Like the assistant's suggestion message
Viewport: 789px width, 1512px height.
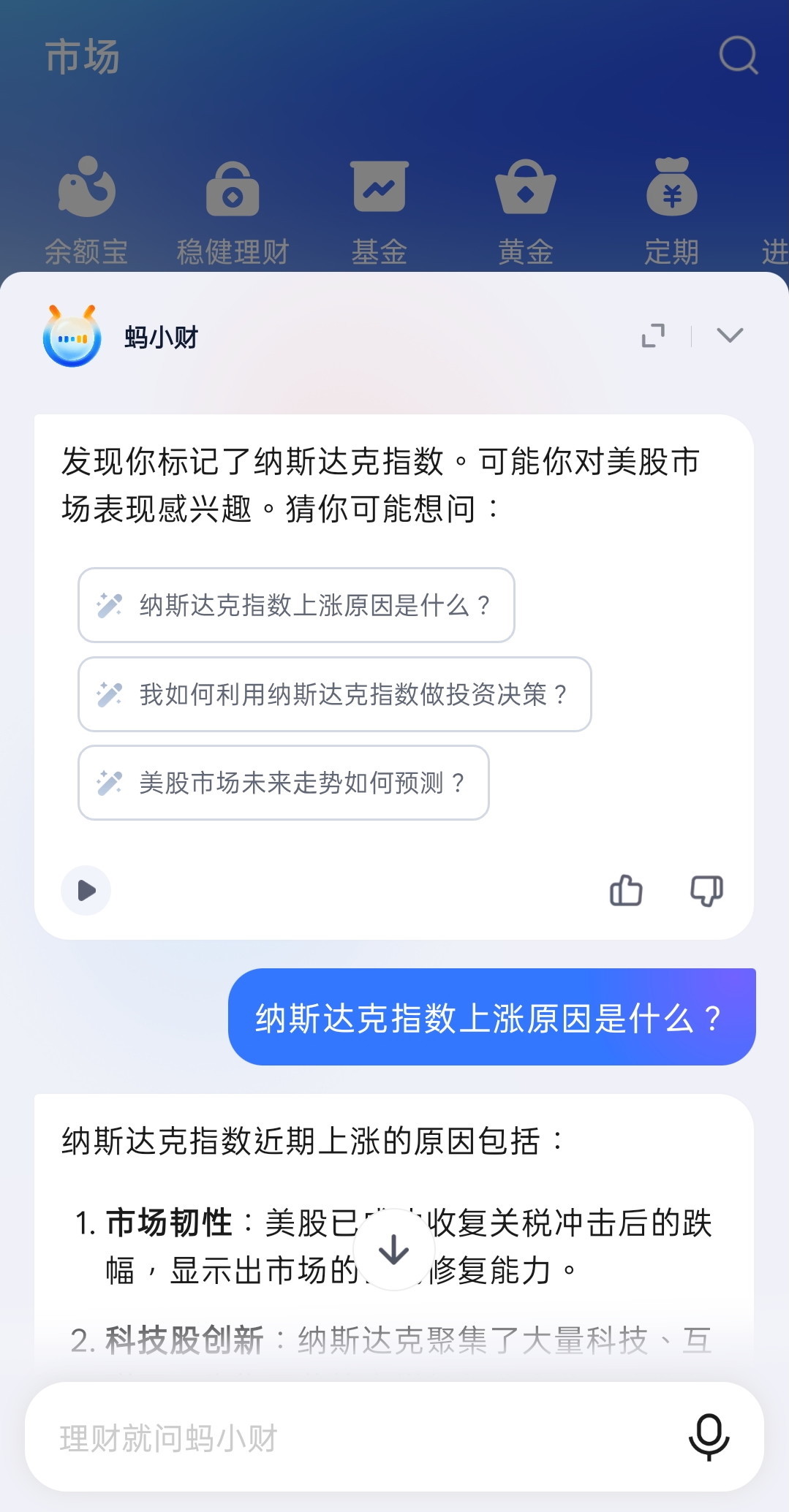click(626, 890)
